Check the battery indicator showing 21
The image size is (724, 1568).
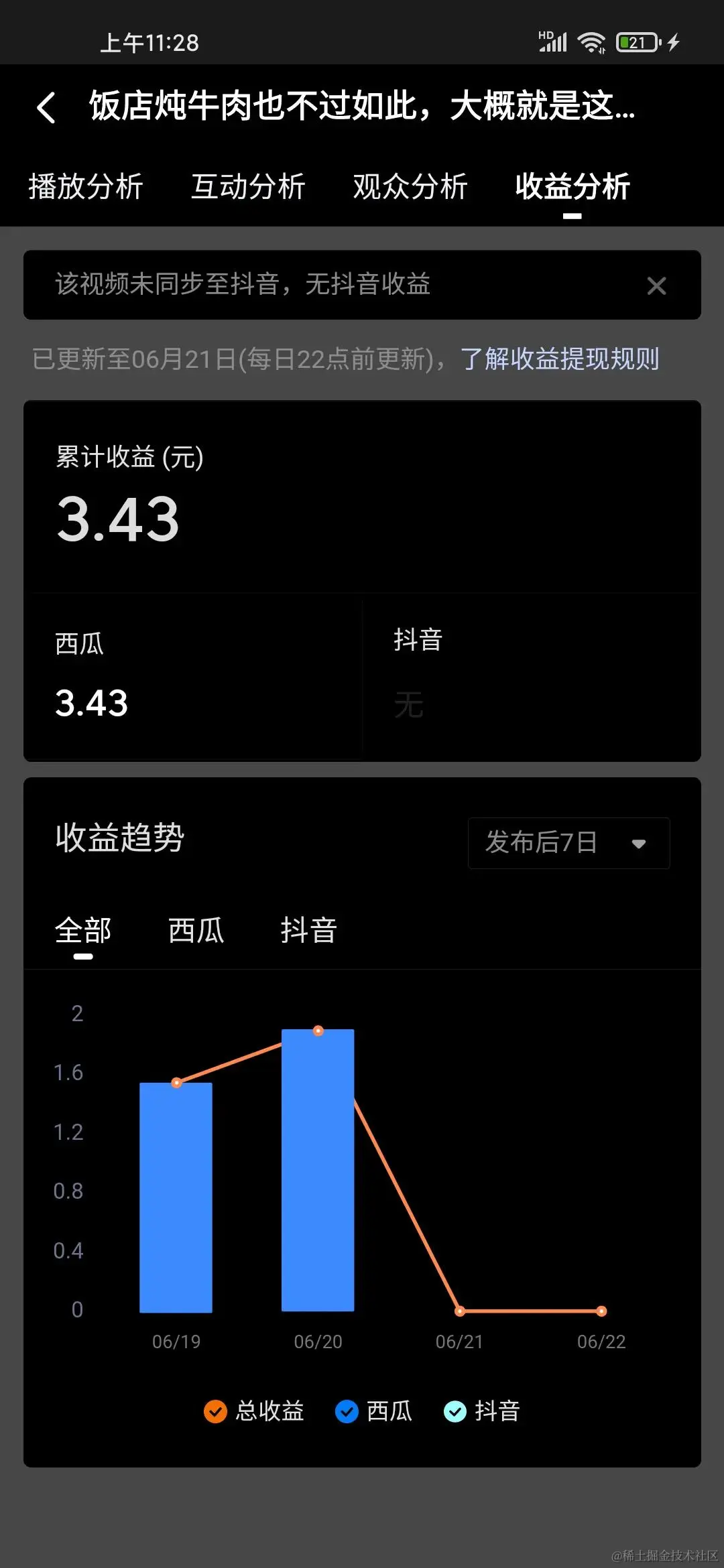click(x=638, y=42)
